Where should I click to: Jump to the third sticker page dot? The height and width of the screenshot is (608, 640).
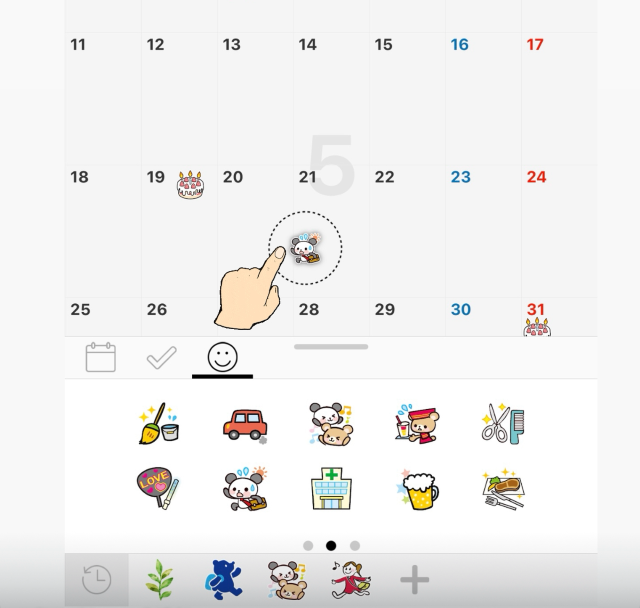[355, 546]
